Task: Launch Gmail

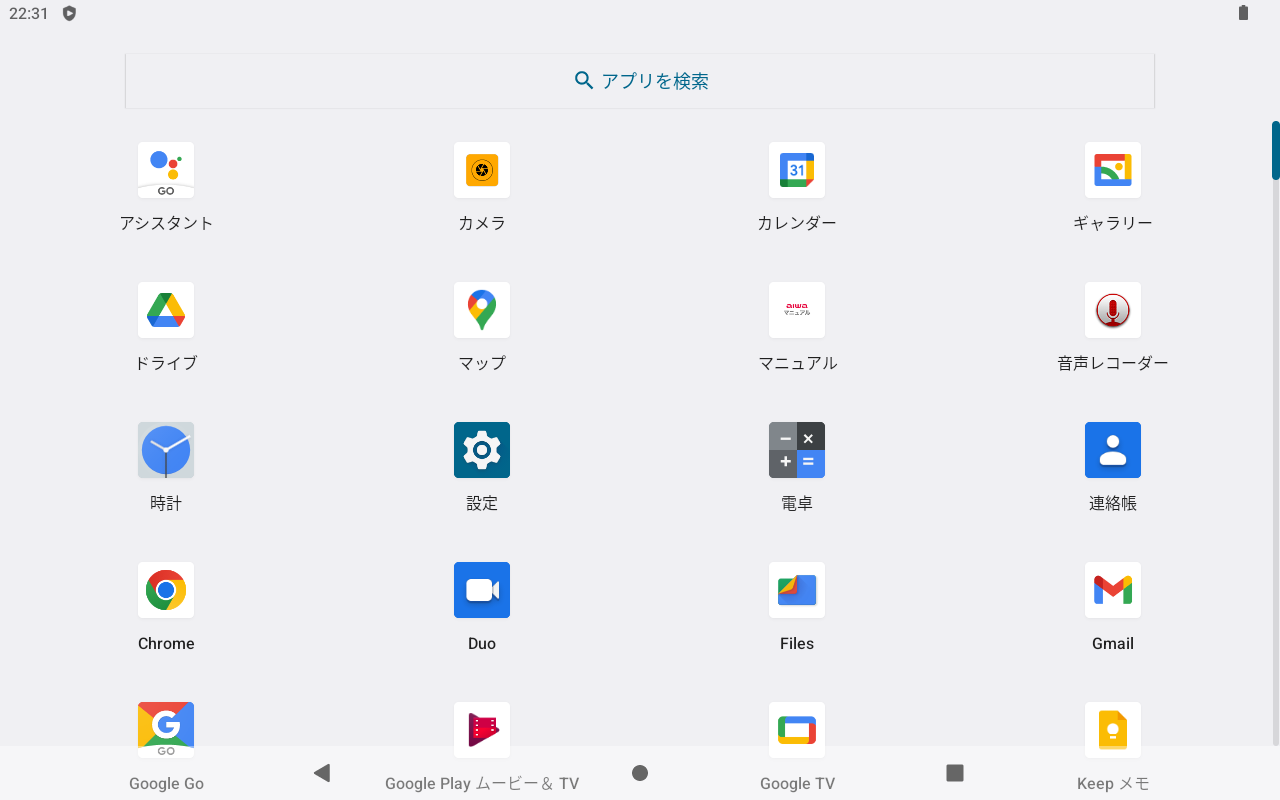Action: (1112, 590)
